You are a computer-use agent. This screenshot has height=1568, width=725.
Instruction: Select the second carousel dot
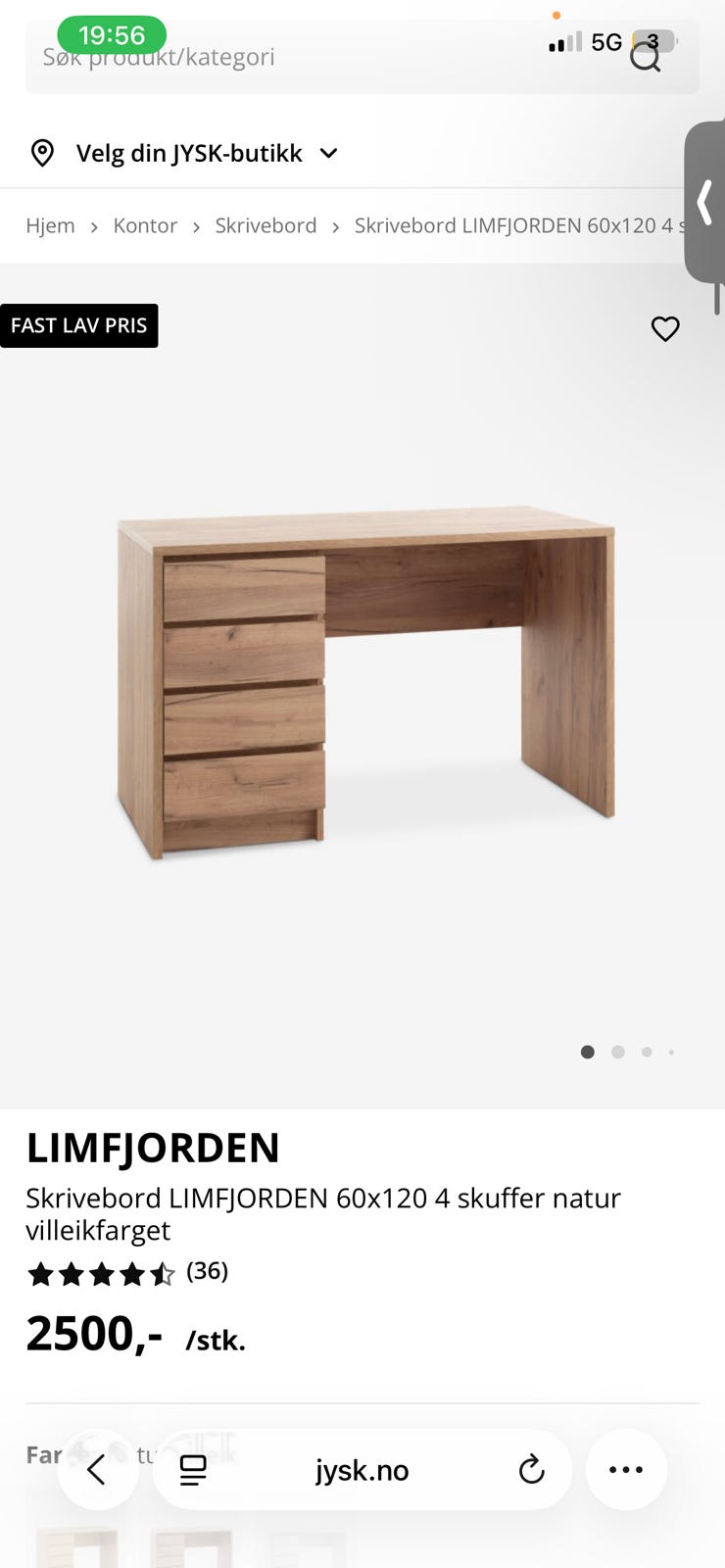[617, 1052]
